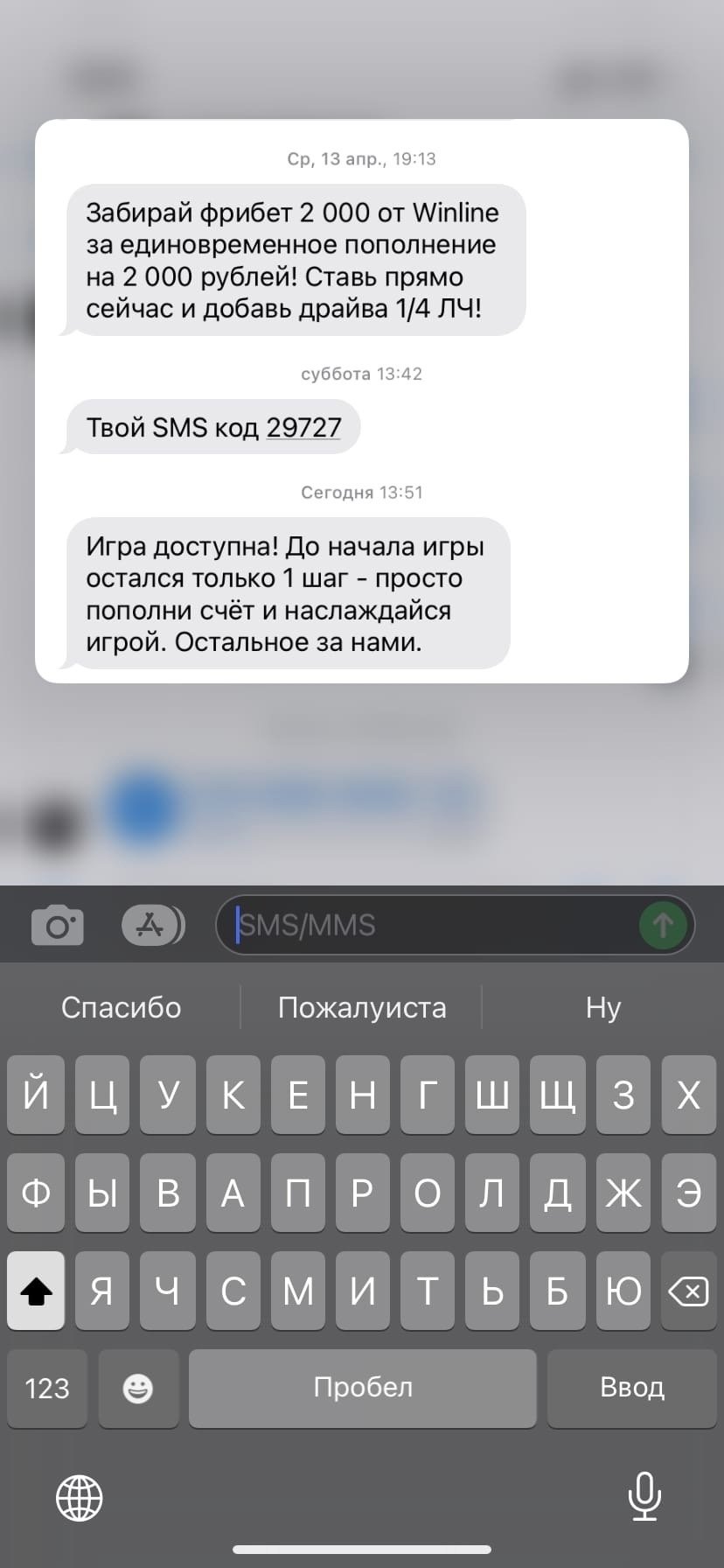The image size is (724, 1568).
Task: Tap the SMS code 29727 link
Action: pos(303,428)
